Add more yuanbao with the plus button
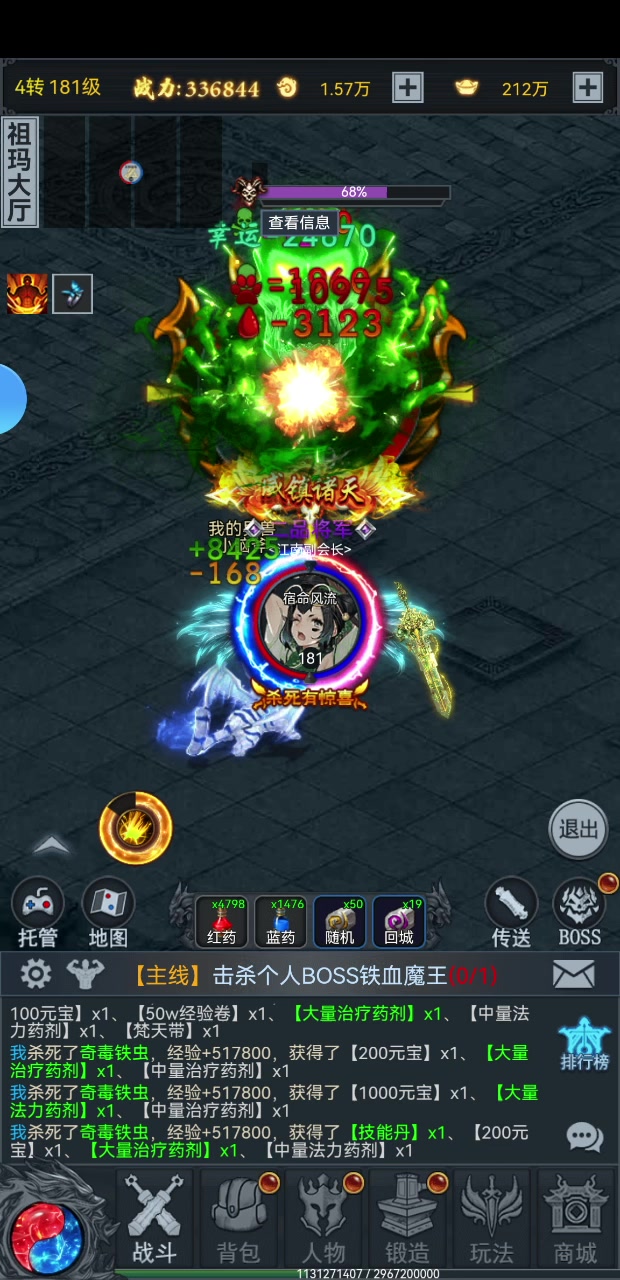 tap(407, 88)
